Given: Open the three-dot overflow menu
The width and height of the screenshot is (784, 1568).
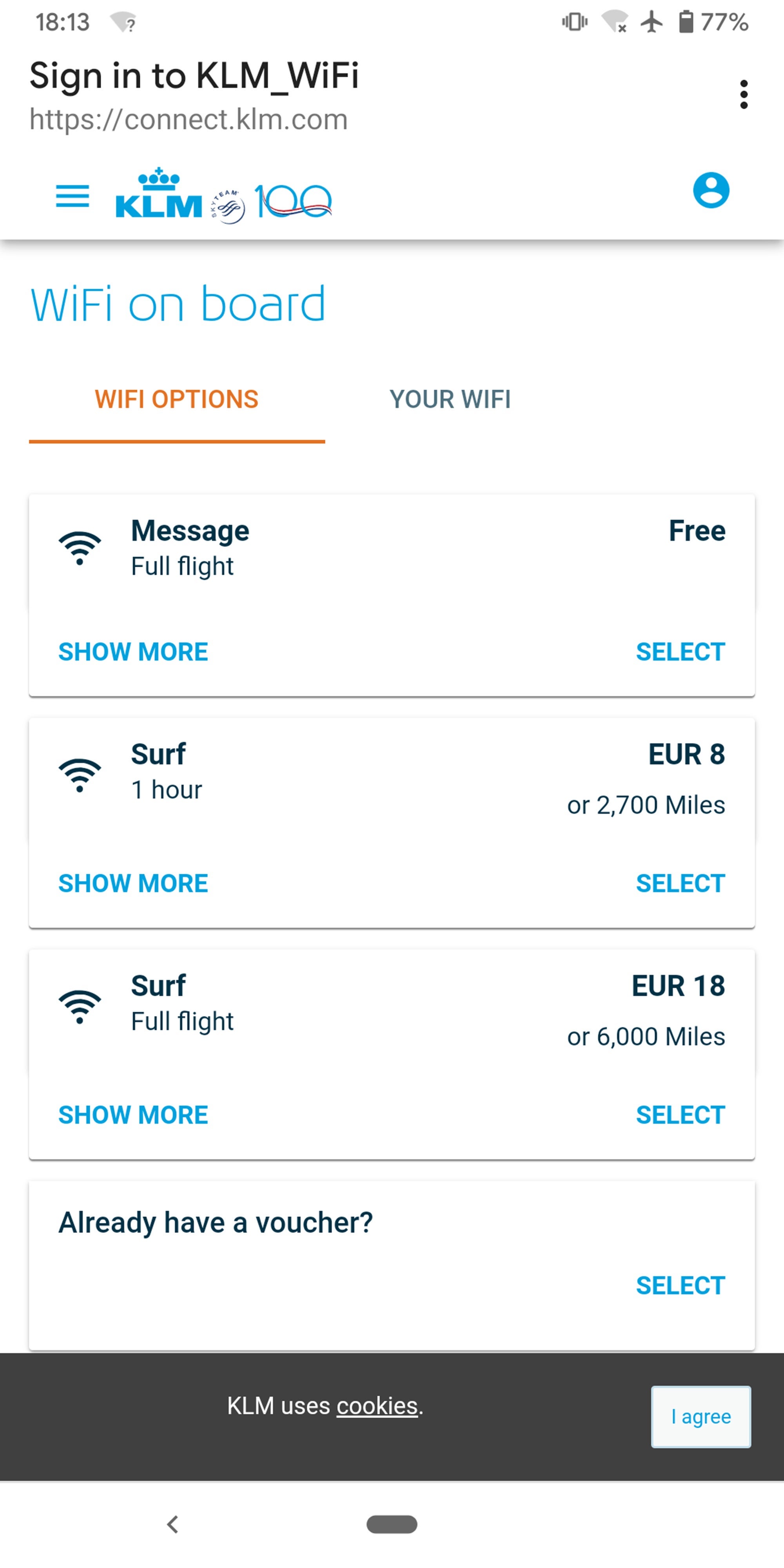Looking at the screenshot, I should coord(743,94).
